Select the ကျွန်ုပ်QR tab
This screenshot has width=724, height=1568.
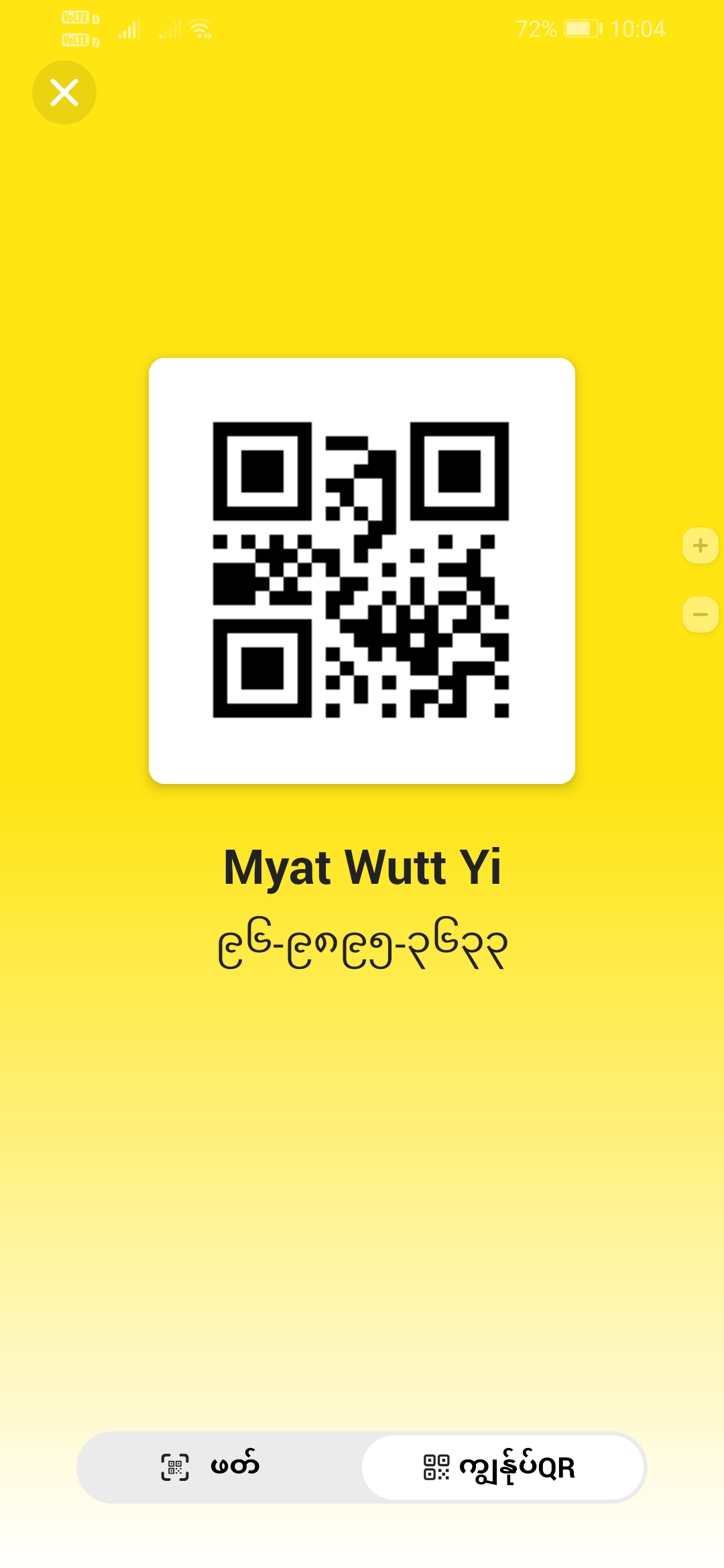click(503, 1467)
